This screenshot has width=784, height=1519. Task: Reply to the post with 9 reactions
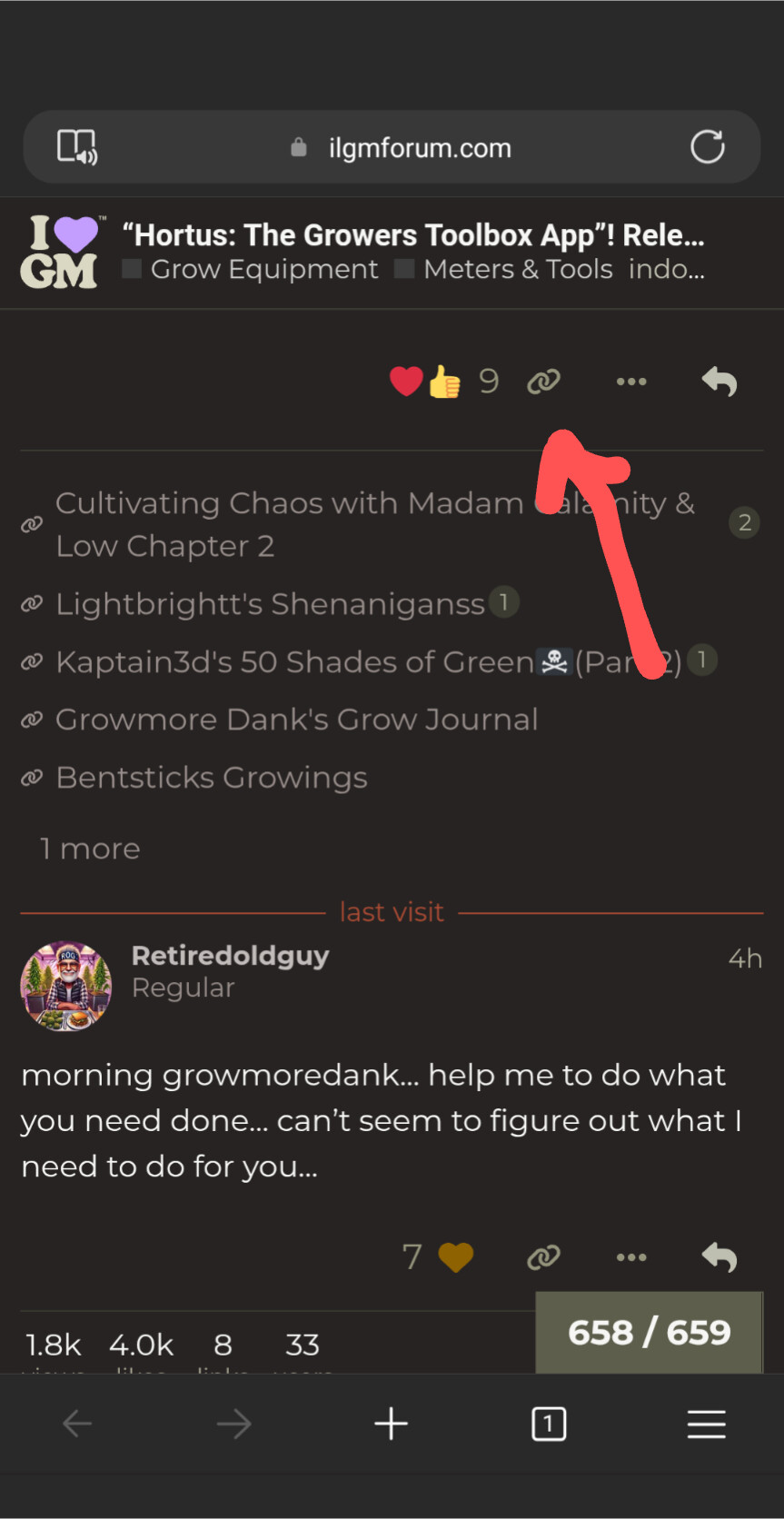719,382
